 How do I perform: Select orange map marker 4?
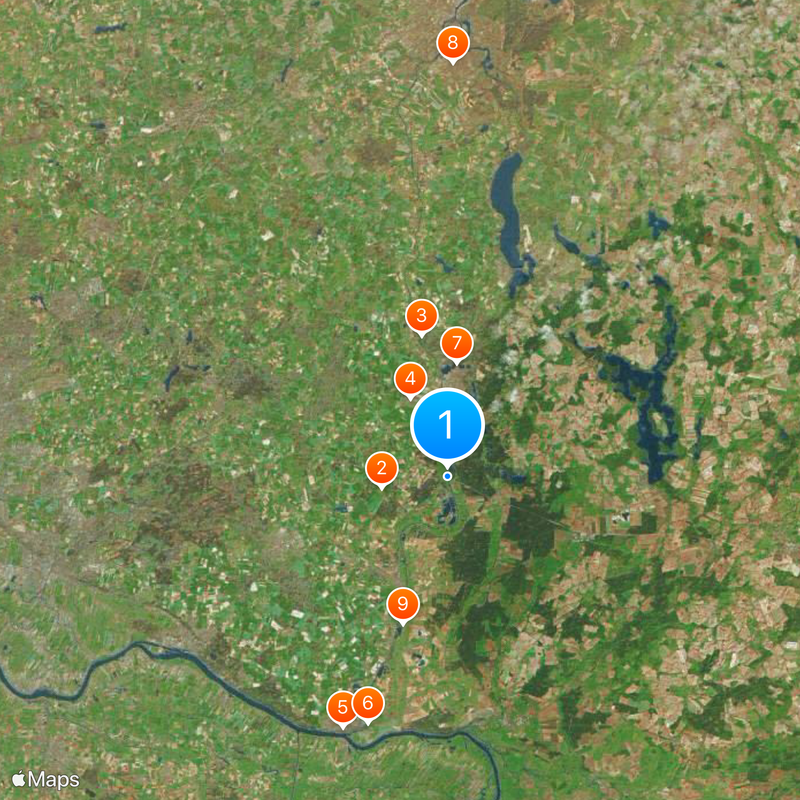point(410,380)
